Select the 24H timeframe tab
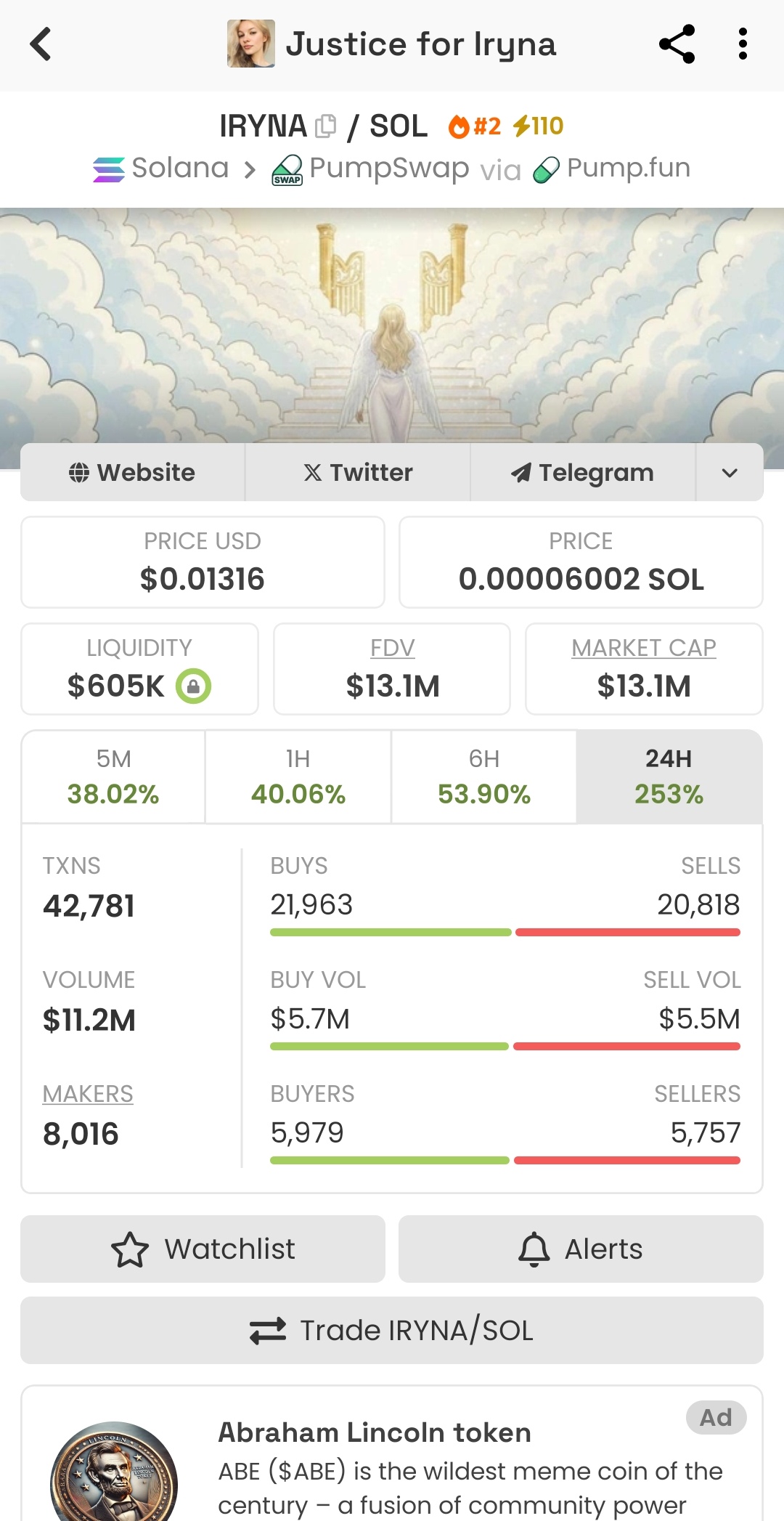Screen dimensions: 784x1521 [x=669, y=776]
